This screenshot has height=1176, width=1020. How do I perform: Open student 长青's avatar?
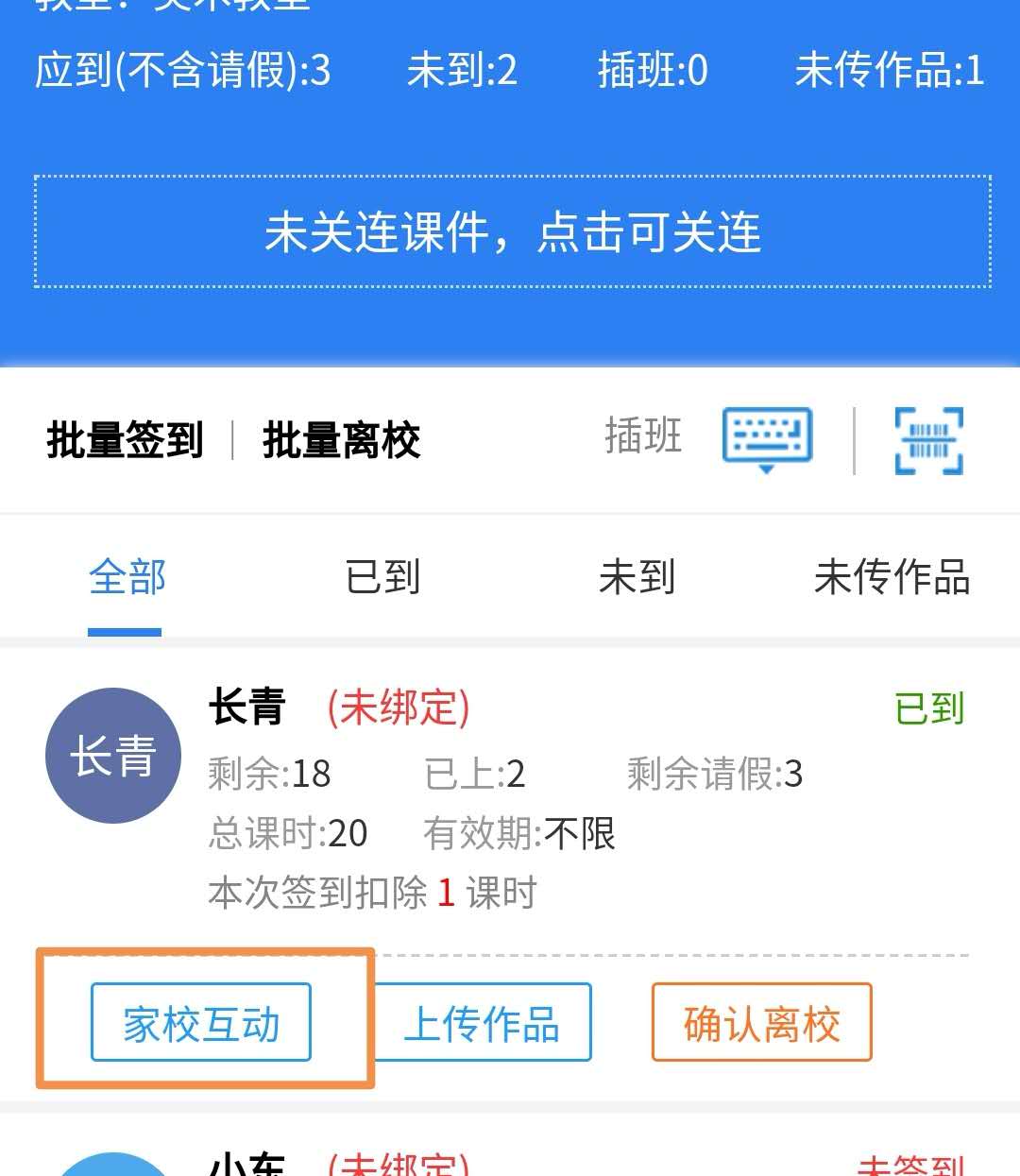[x=112, y=756]
